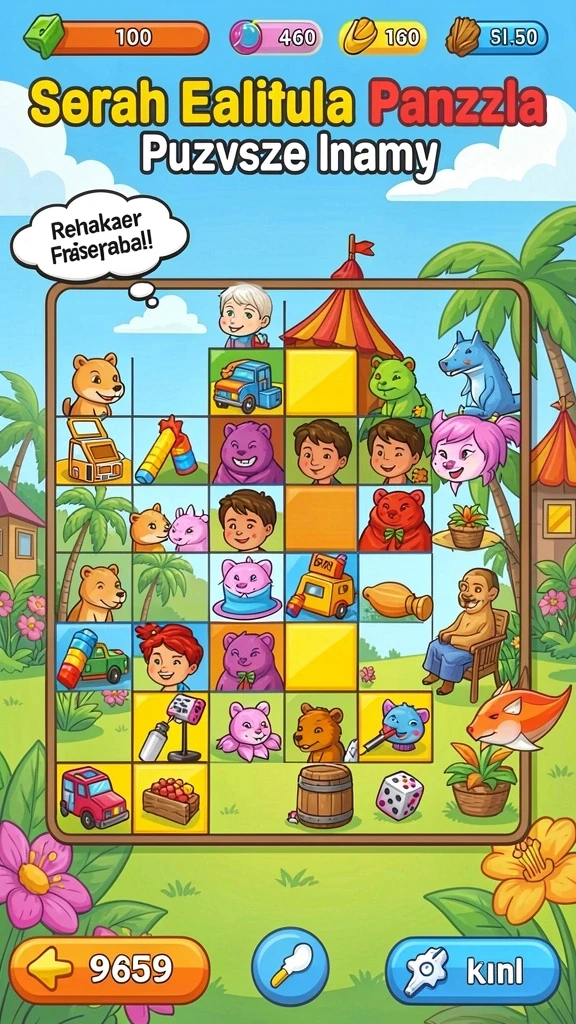Tap the white dice tile
The width and height of the screenshot is (576, 1024).
point(400,795)
